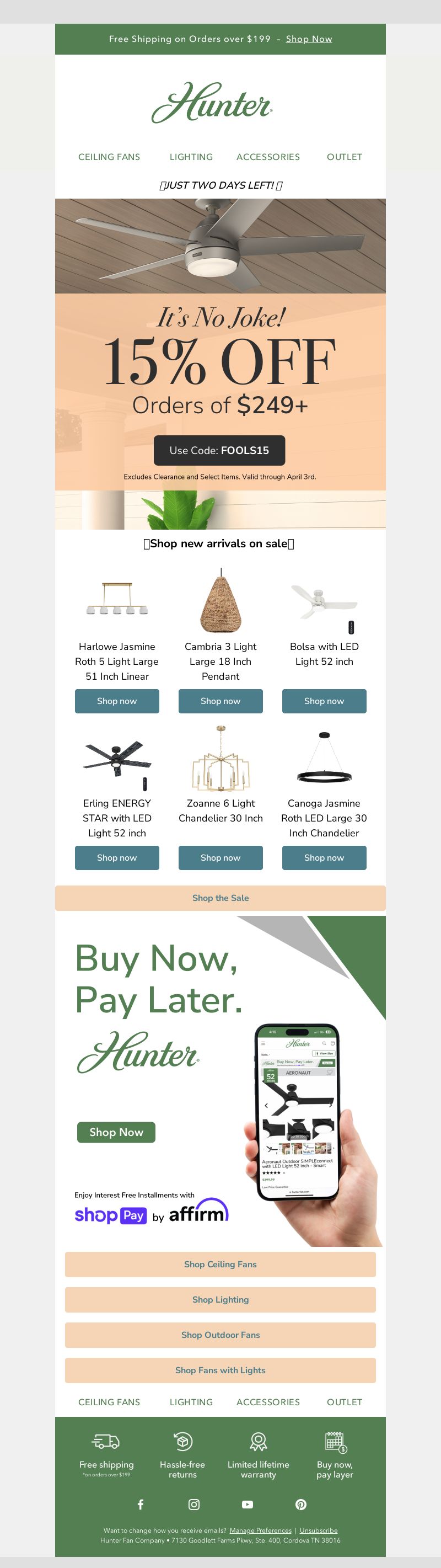Shop now for Harlowe Jasmine Roth linear light
Image resolution: width=441 pixels, height=1568 pixels.
tap(117, 701)
